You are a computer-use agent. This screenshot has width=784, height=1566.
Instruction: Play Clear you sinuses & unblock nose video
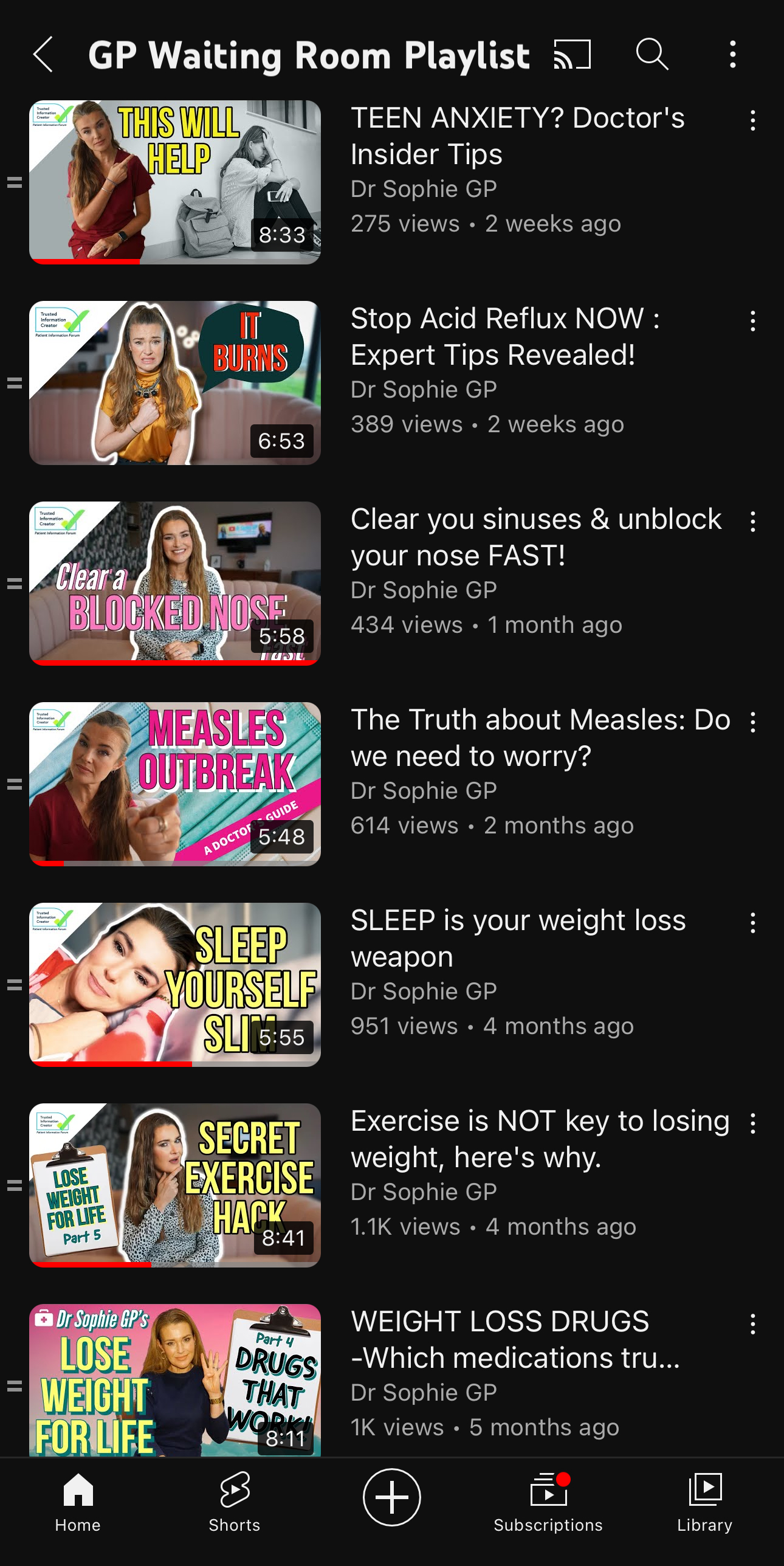pos(175,584)
